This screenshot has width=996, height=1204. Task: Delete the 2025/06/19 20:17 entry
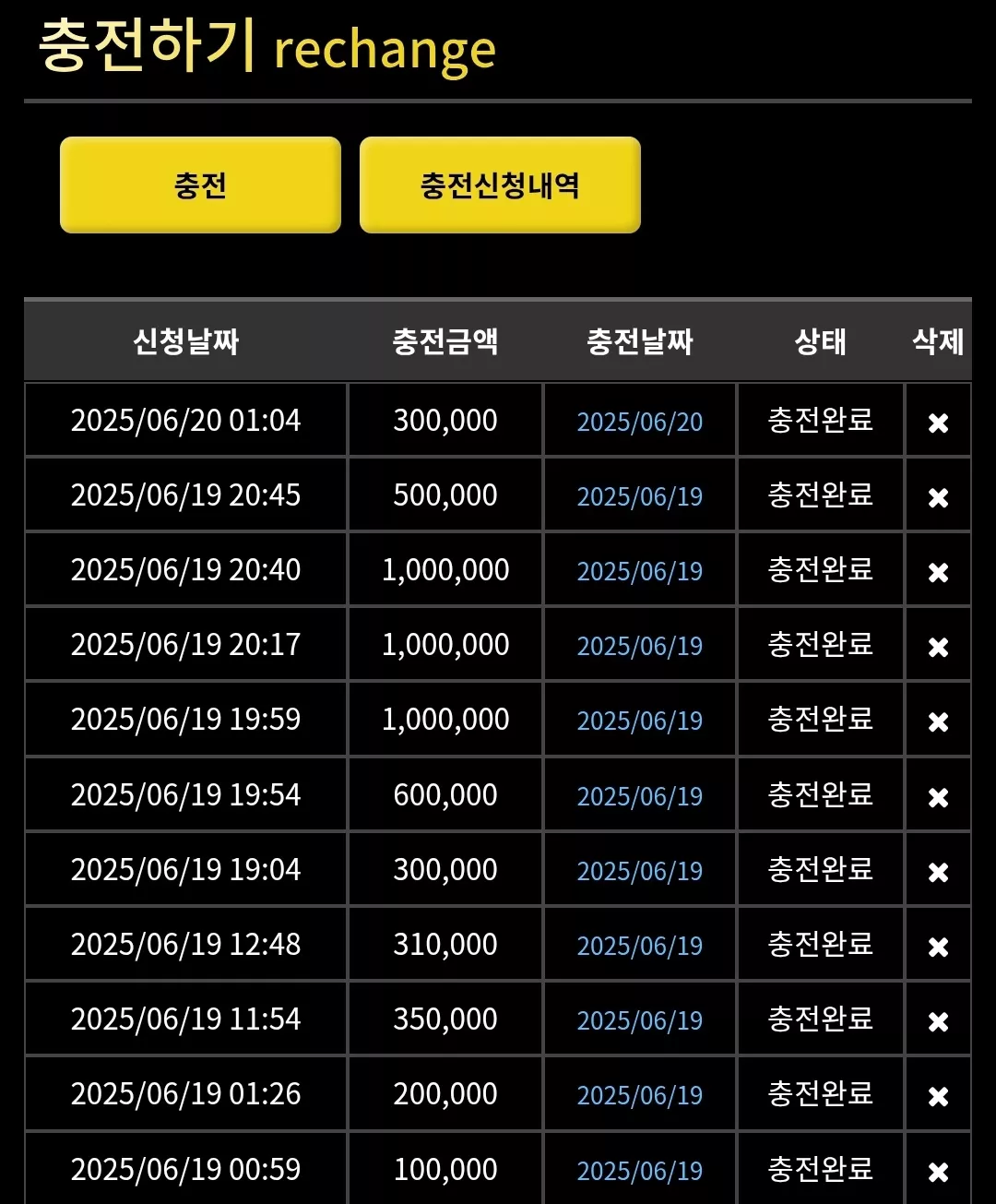[x=938, y=647]
